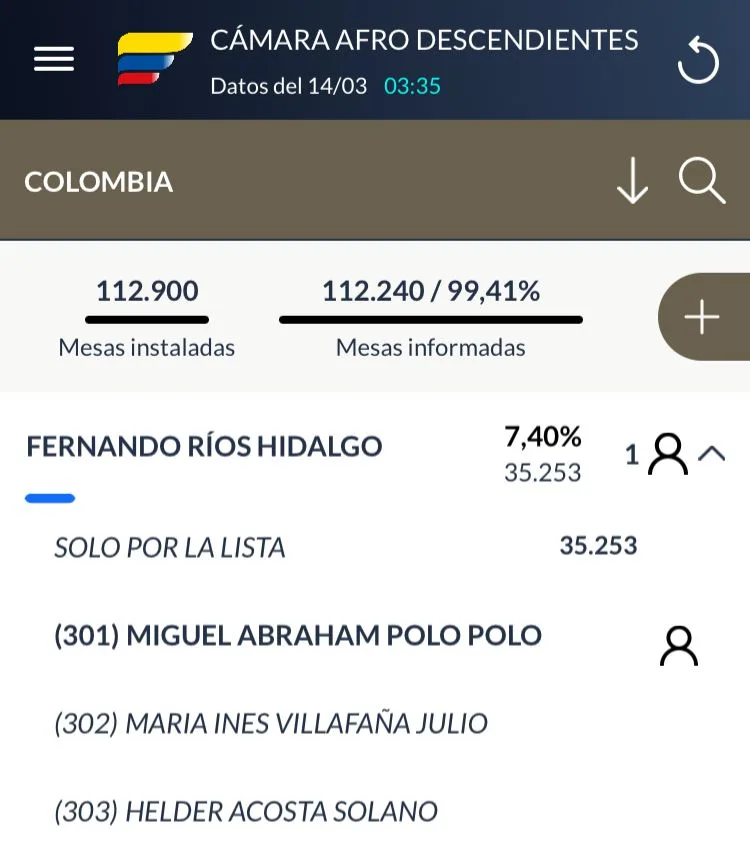Refresh the election data
Viewport: 750px width, 846px height.
(698, 60)
